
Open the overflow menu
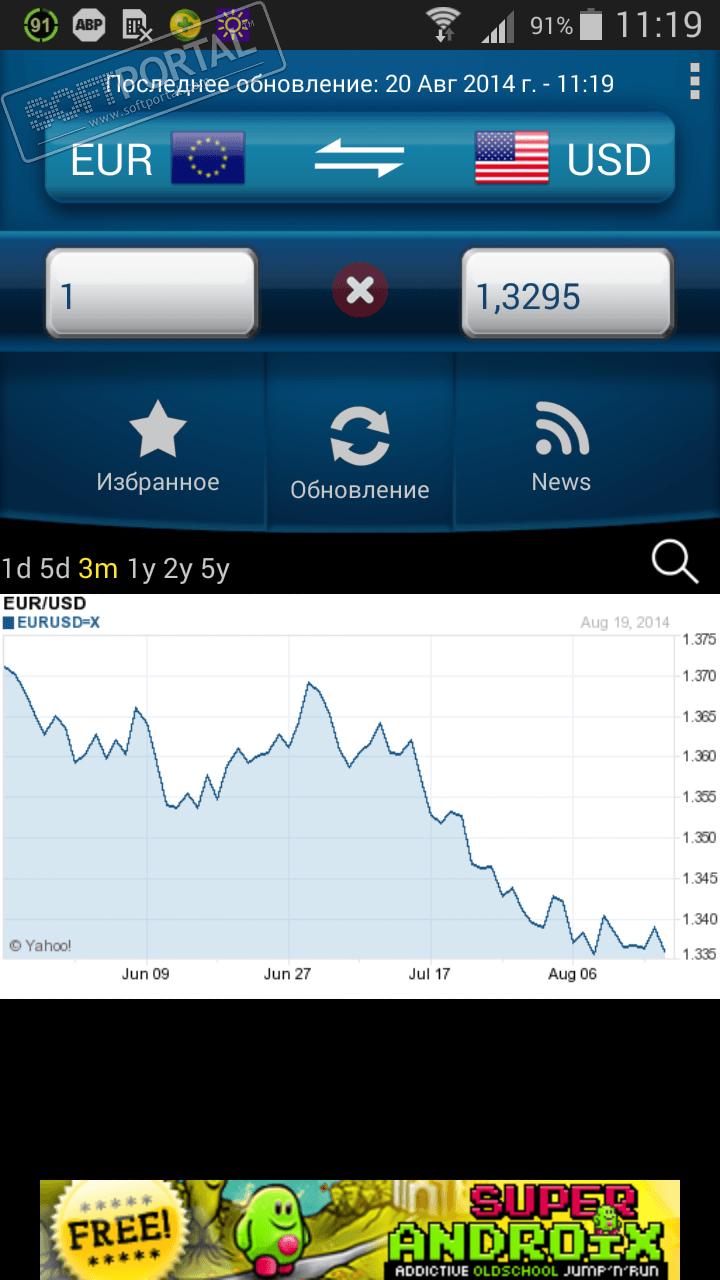(x=695, y=82)
